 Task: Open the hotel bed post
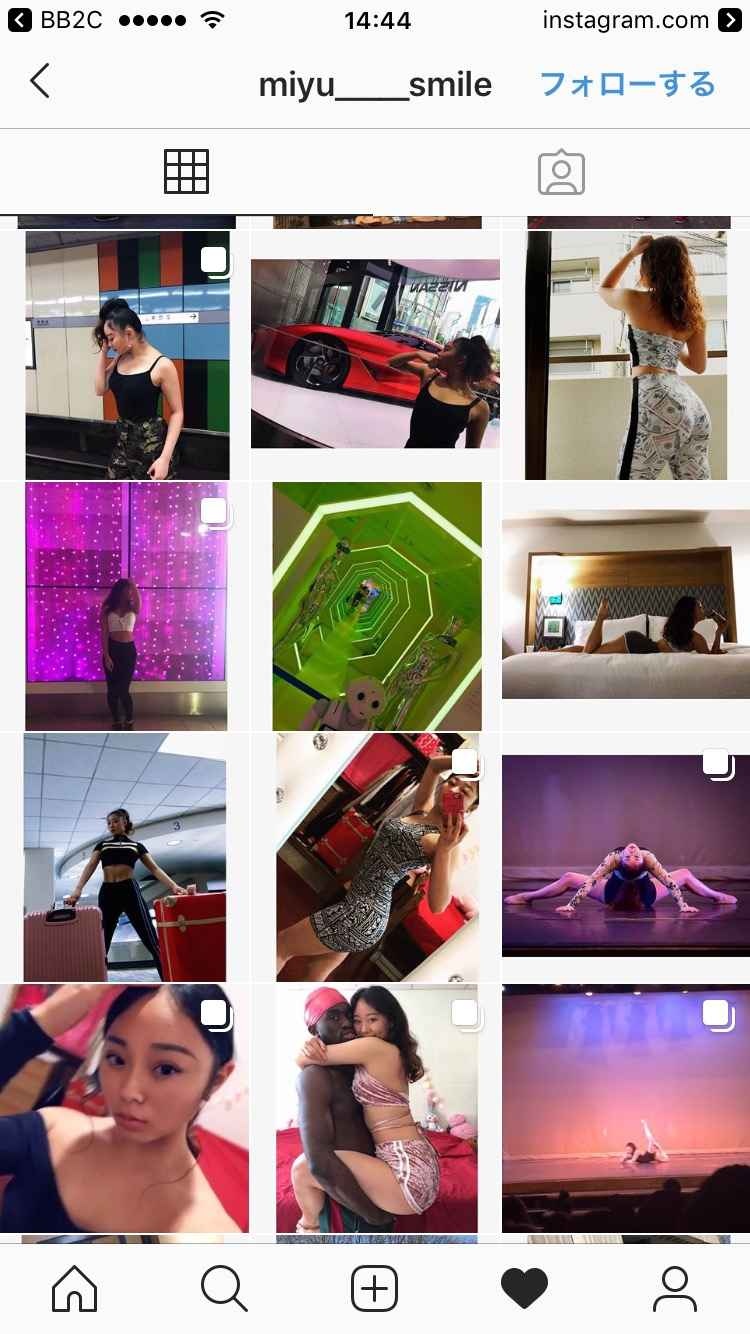point(626,606)
